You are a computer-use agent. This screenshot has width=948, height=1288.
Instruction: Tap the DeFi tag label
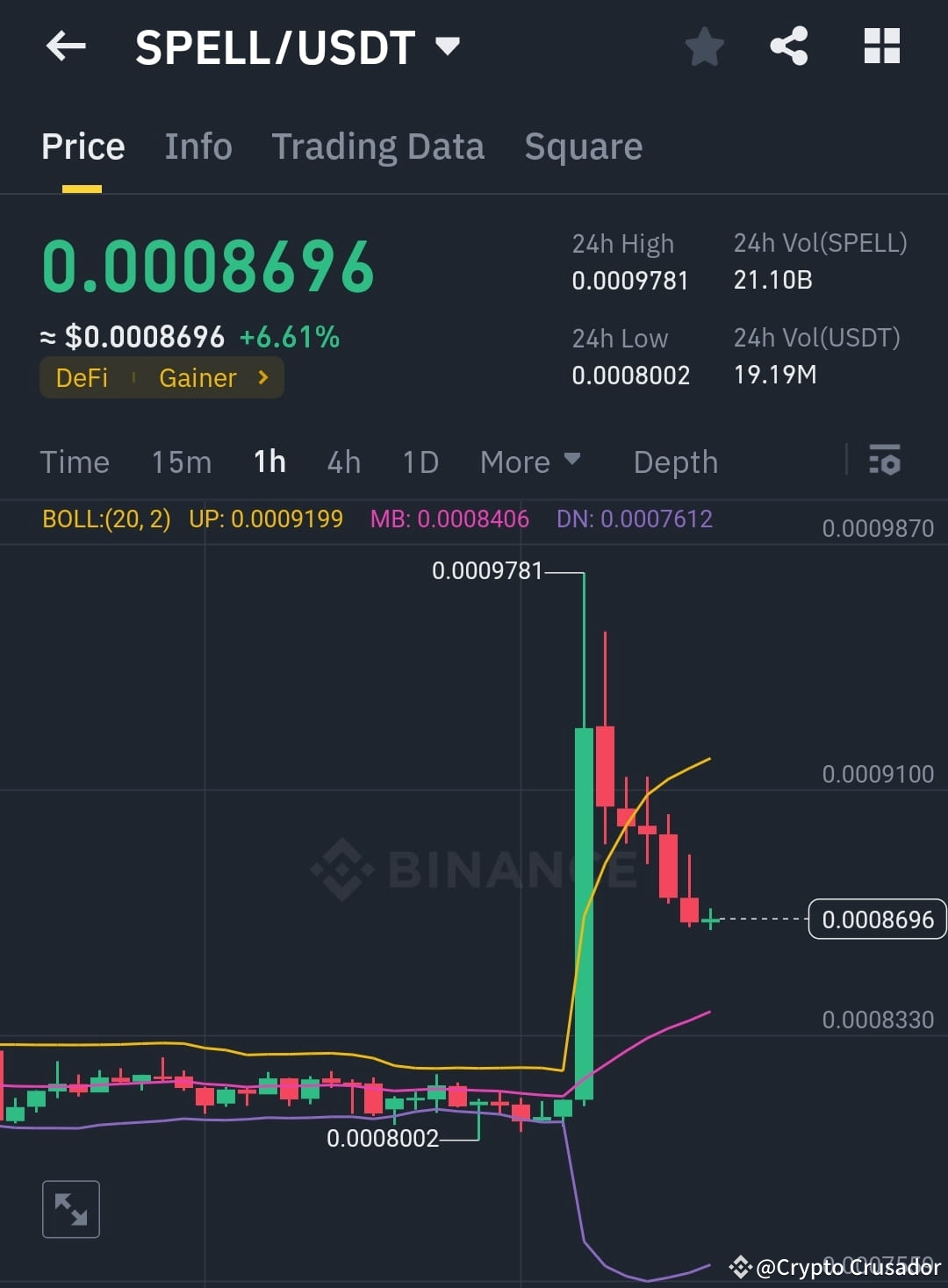point(82,377)
